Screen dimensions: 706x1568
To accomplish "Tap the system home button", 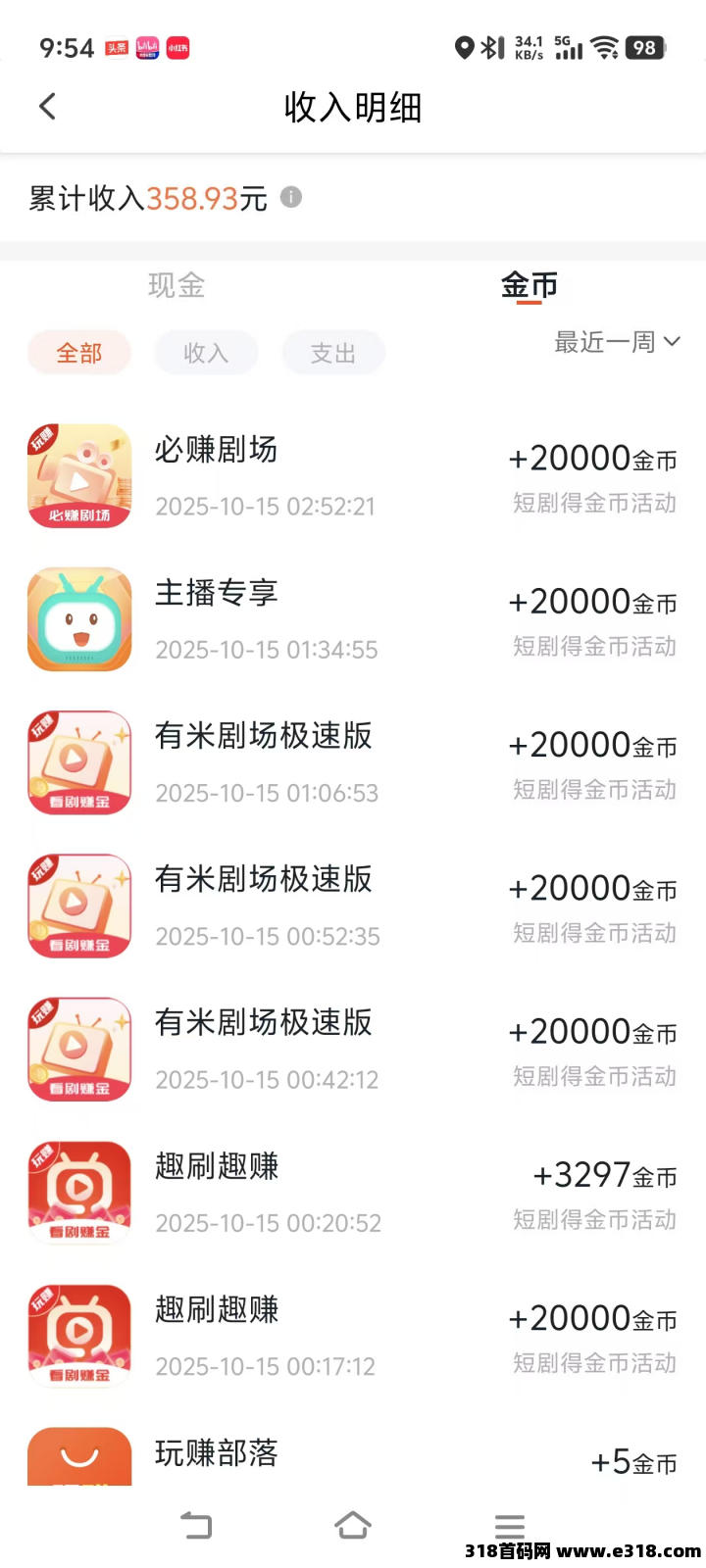I will [x=353, y=1525].
